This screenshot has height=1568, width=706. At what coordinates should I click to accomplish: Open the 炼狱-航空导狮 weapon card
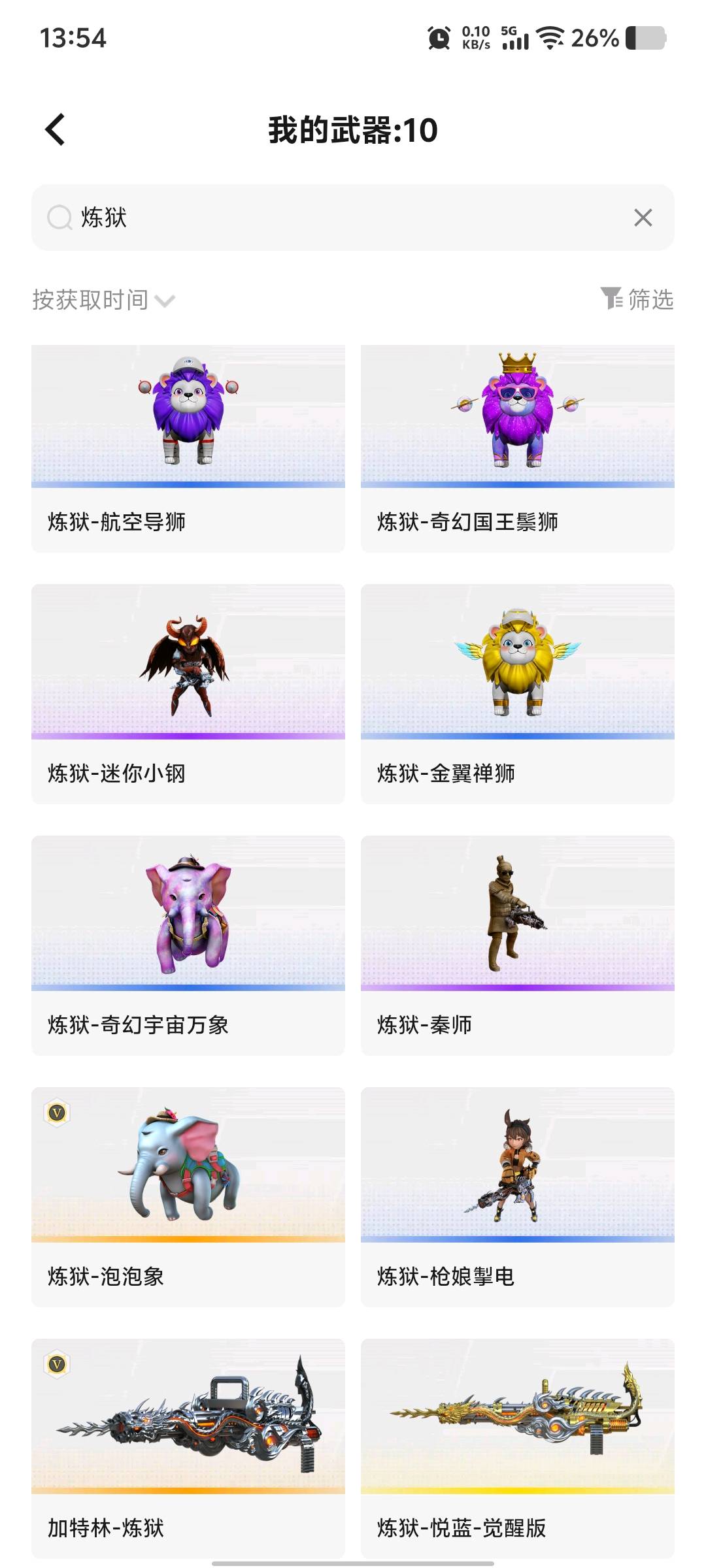click(188, 448)
